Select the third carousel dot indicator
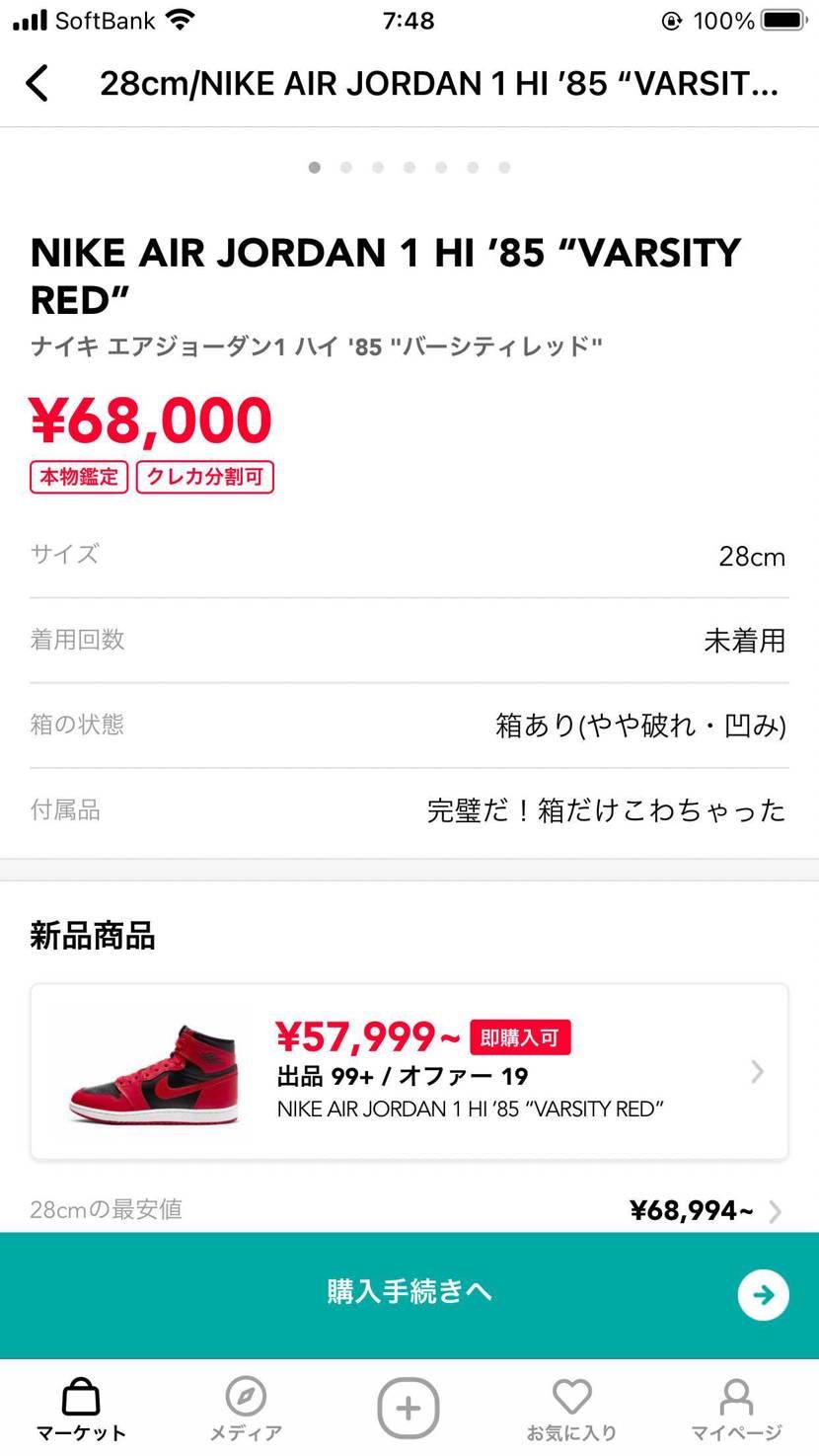819x1456 pixels. tap(378, 168)
